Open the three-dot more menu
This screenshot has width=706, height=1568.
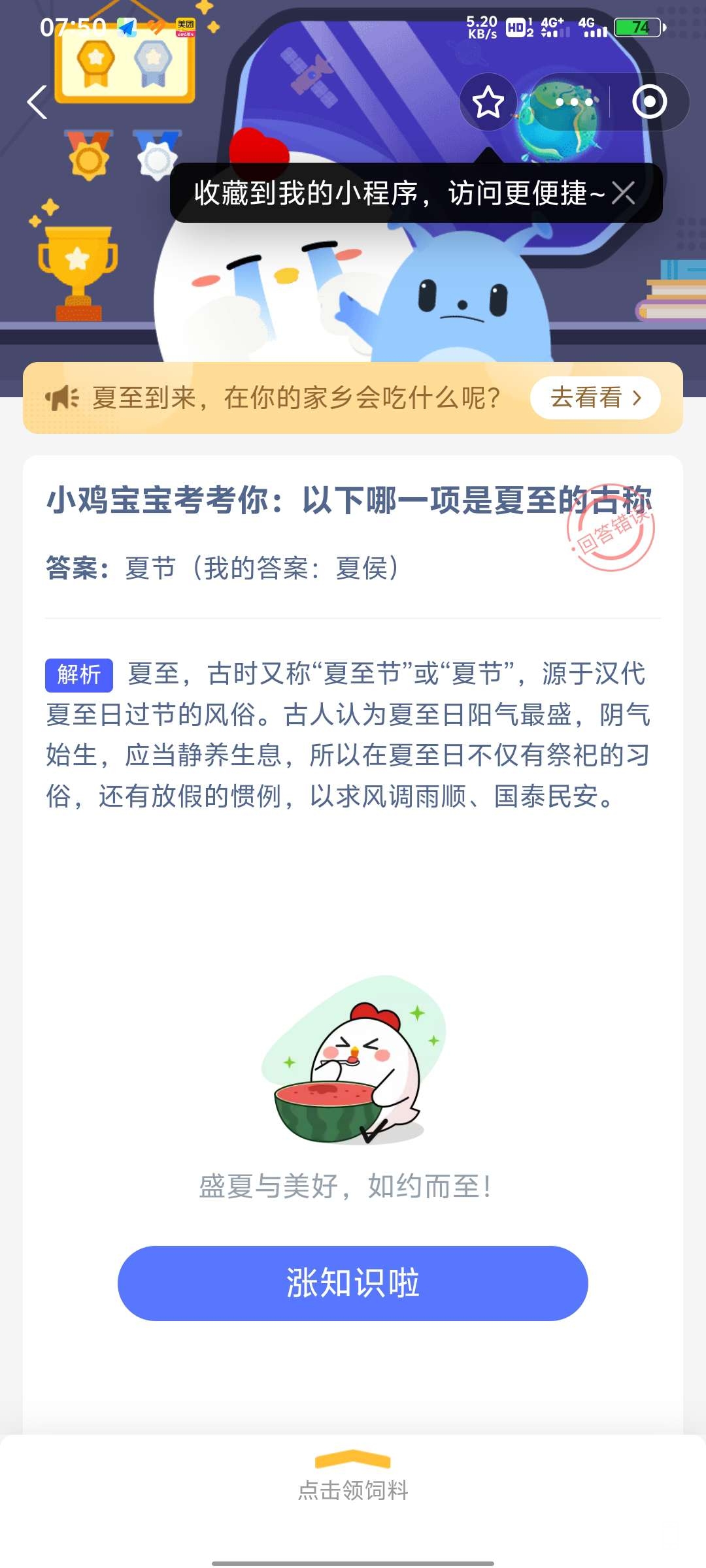tap(574, 103)
